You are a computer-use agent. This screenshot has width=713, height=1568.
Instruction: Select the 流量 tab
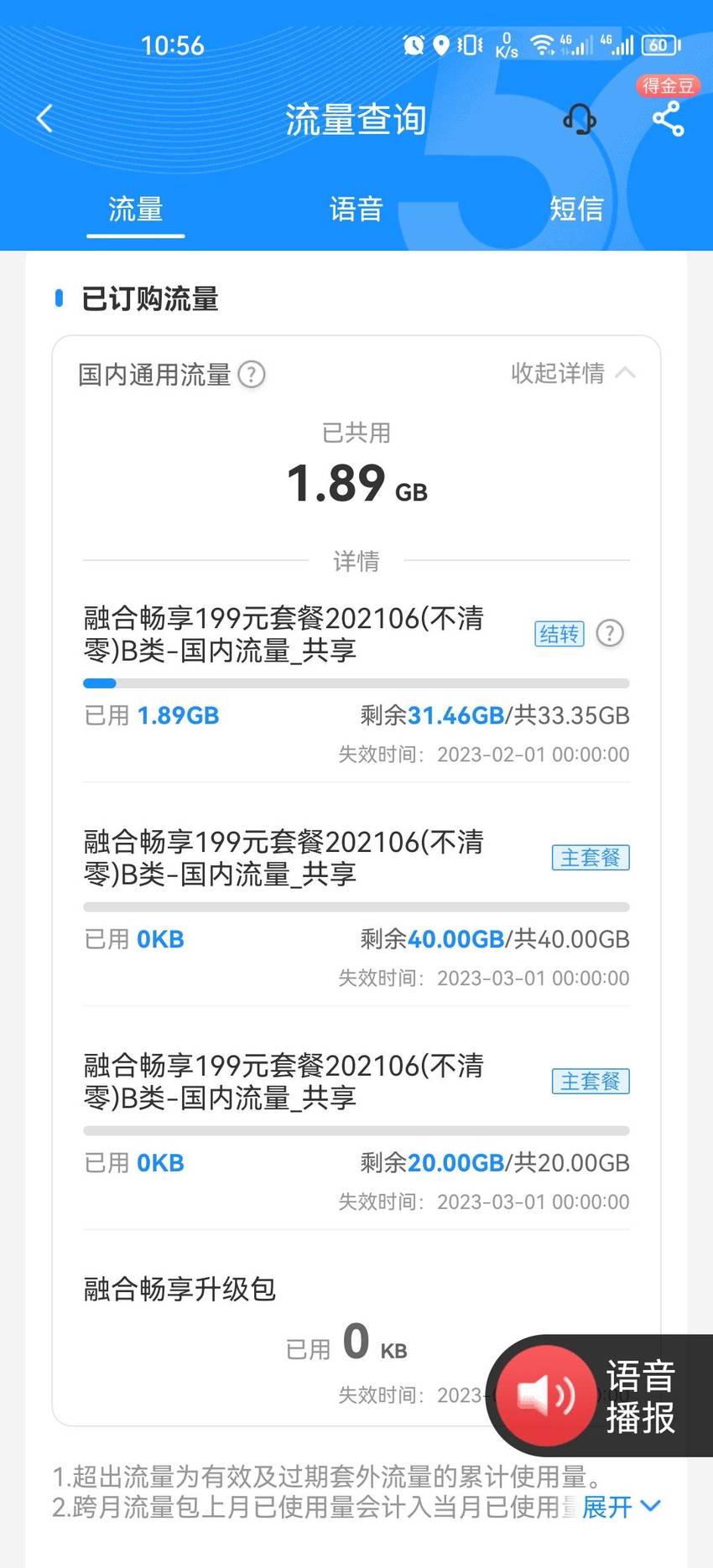coord(136,209)
